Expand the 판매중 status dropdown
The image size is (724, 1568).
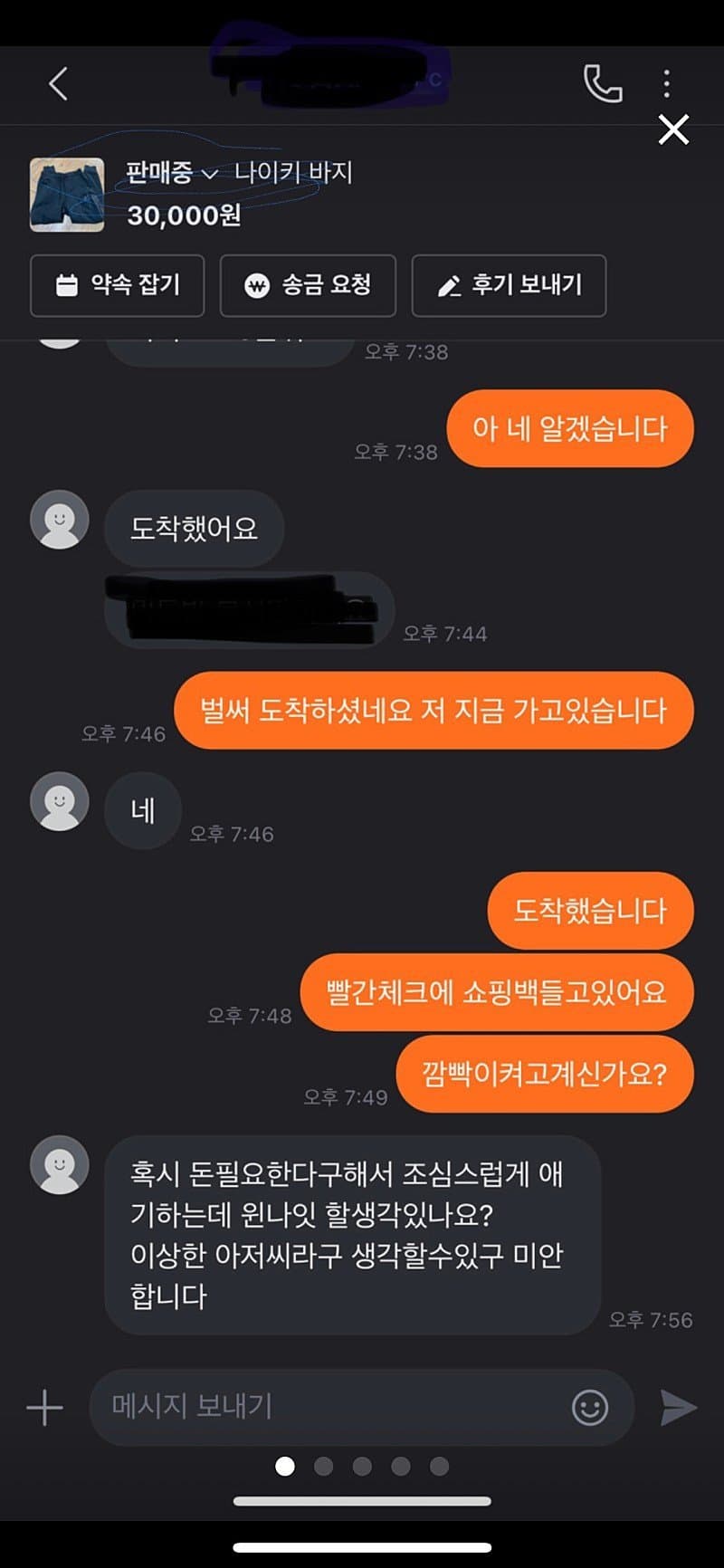click(x=172, y=173)
